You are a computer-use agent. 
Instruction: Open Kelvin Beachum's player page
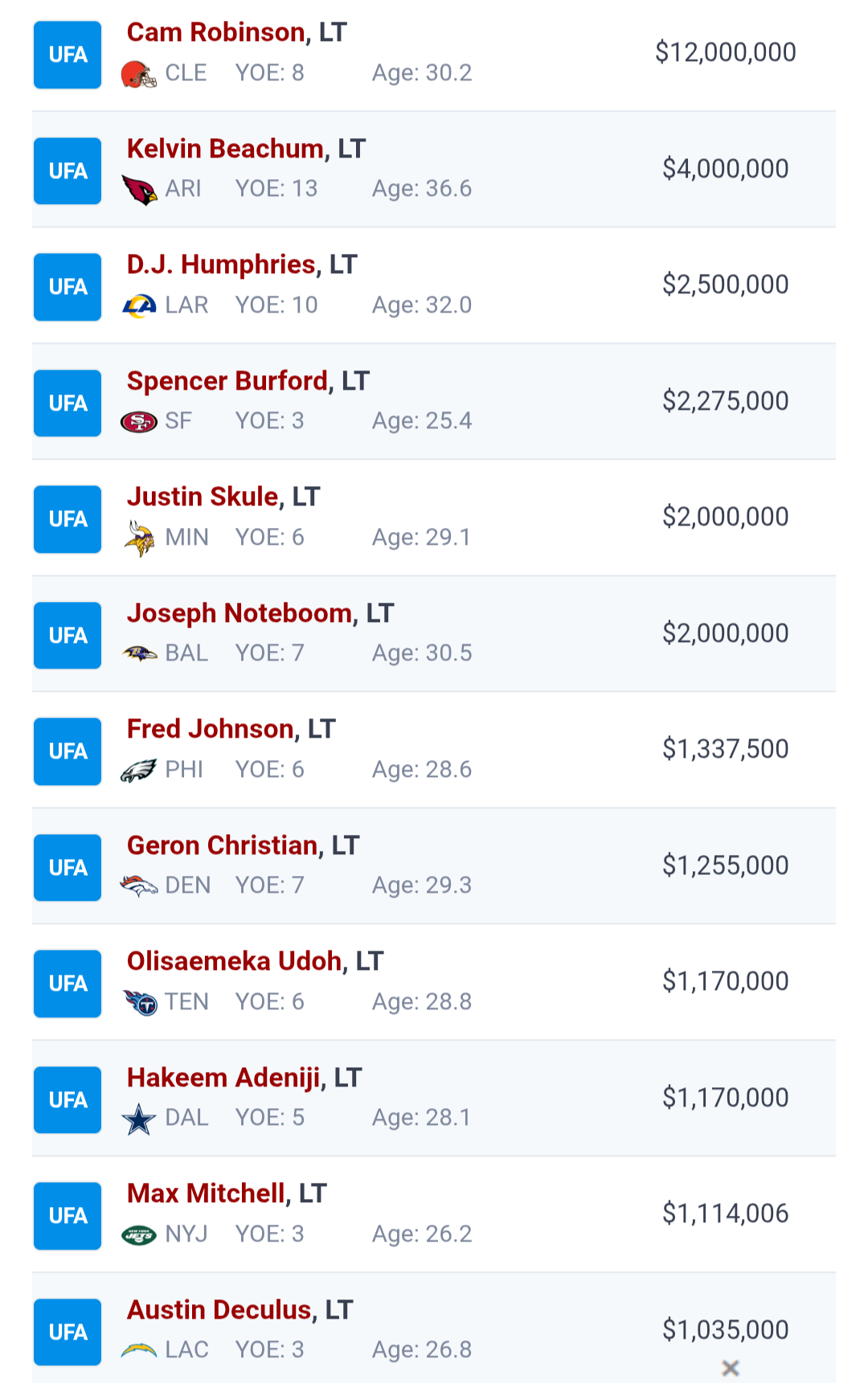point(225,149)
